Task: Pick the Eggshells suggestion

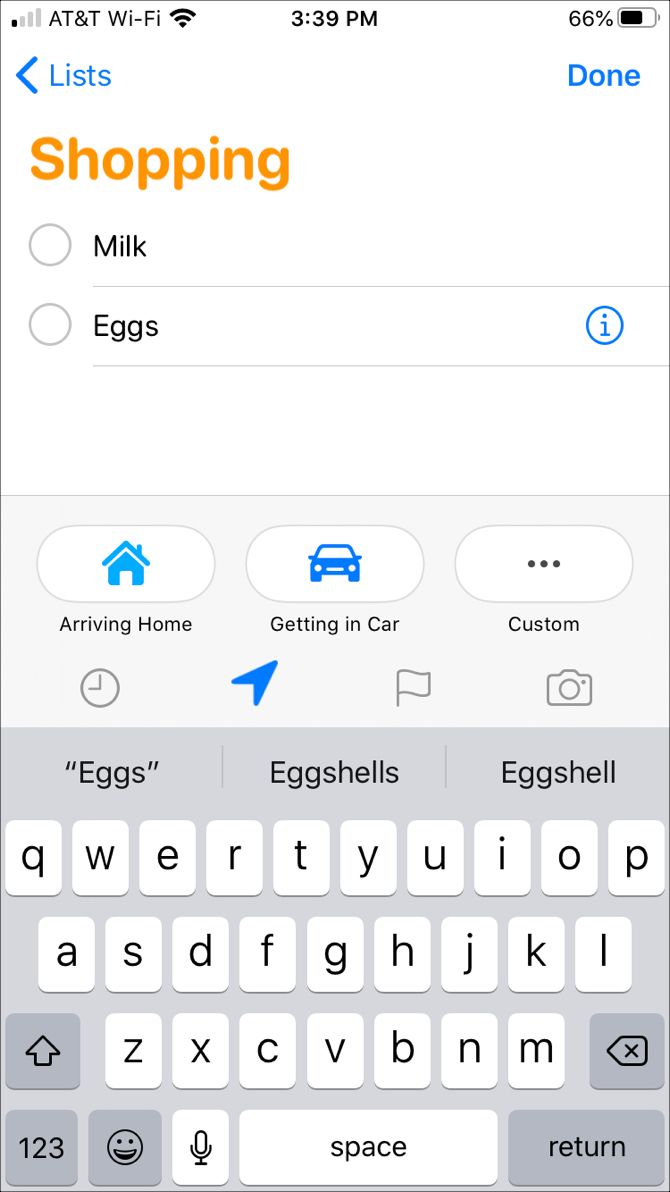Action: pyautogui.click(x=334, y=772)
